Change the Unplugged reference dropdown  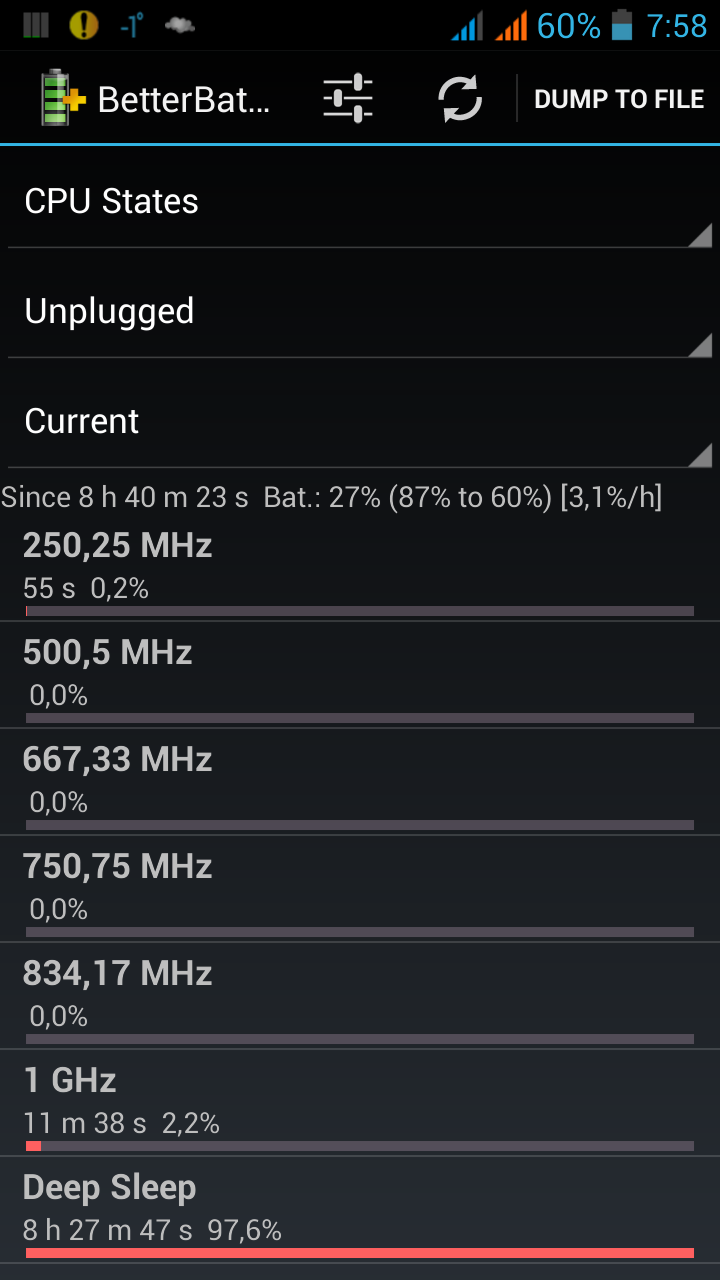tap(360, 312)
